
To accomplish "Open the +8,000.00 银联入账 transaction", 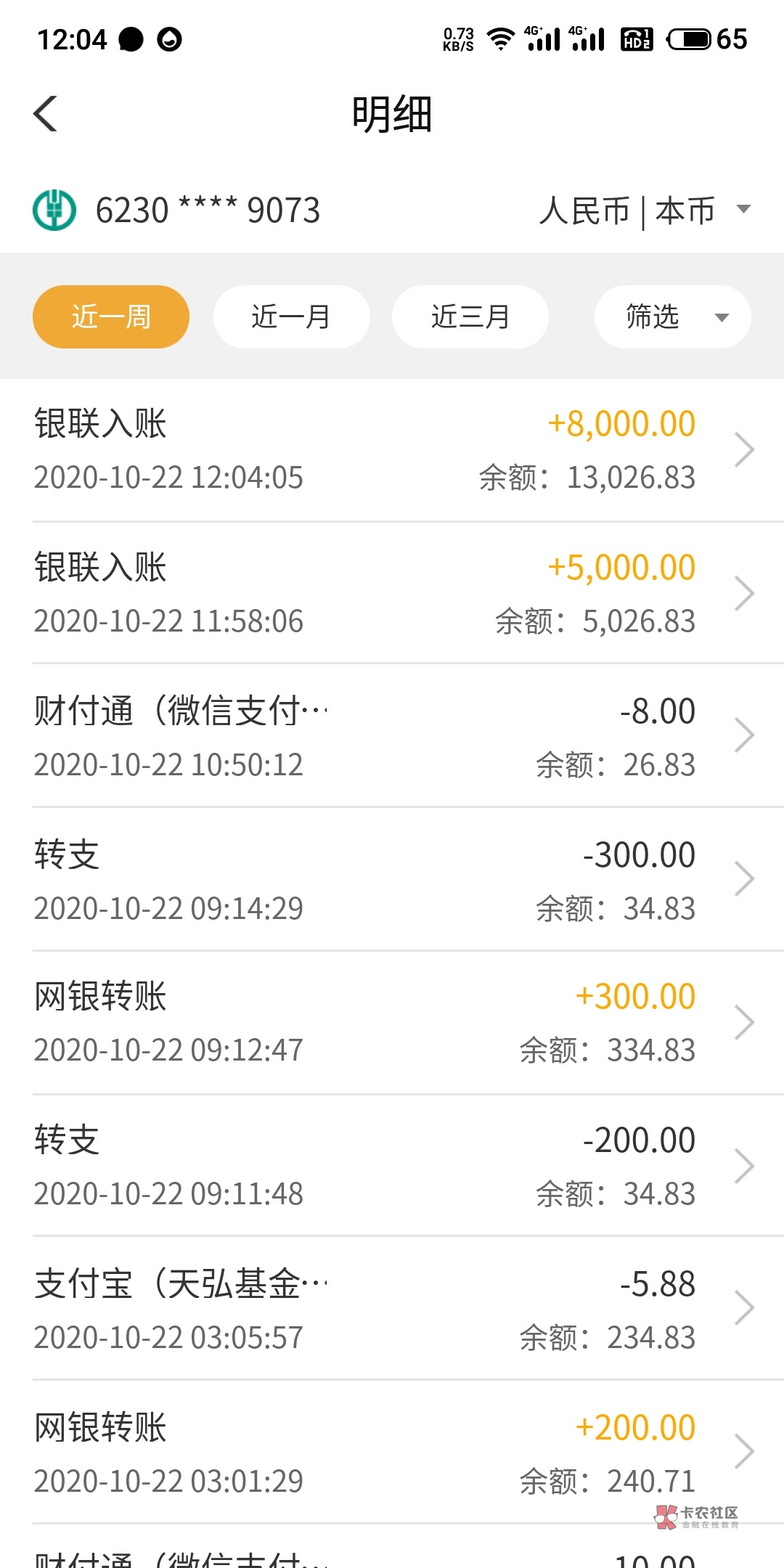I will click(x=392, y=449).
